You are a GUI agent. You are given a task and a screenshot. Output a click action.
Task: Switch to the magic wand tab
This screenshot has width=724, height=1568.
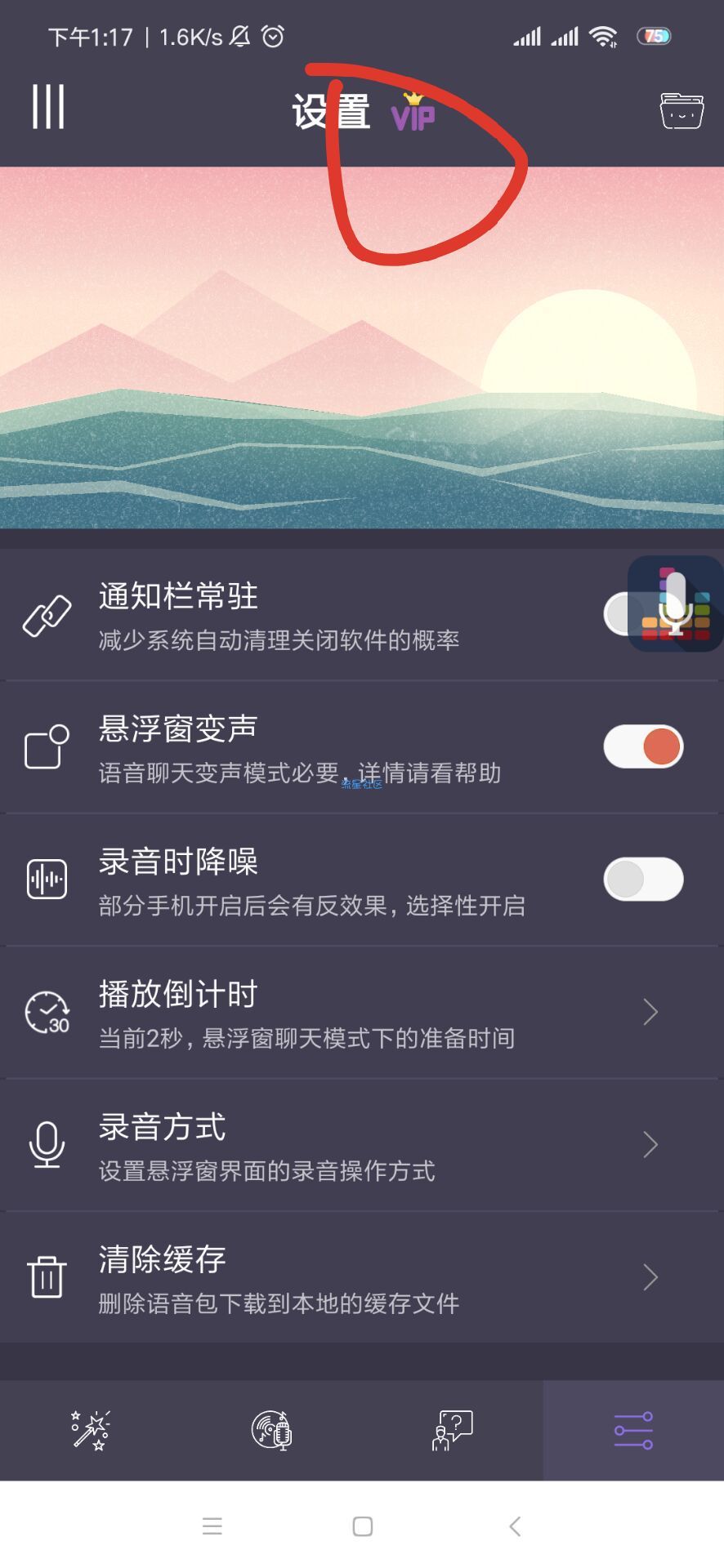click(x=91, y=1430)
